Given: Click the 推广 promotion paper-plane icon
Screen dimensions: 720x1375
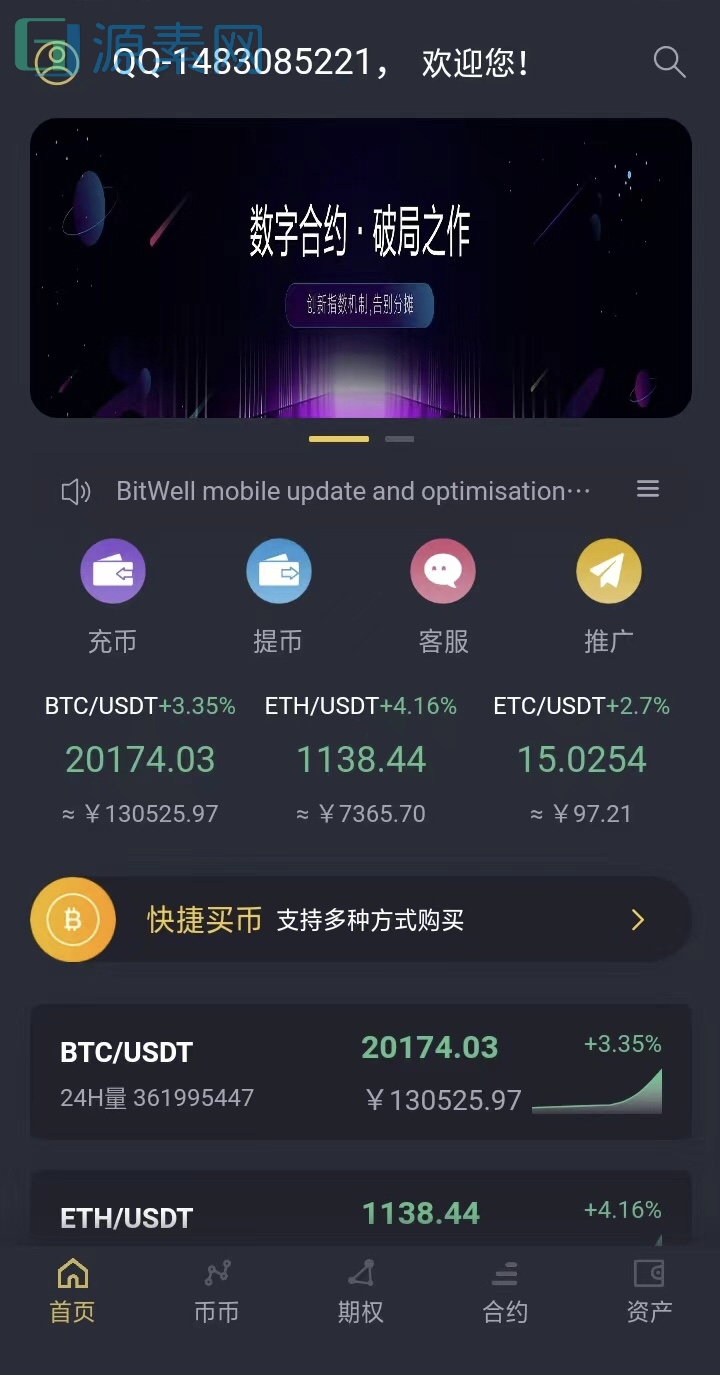Looking at the screenshot, I should pos(608,570).
